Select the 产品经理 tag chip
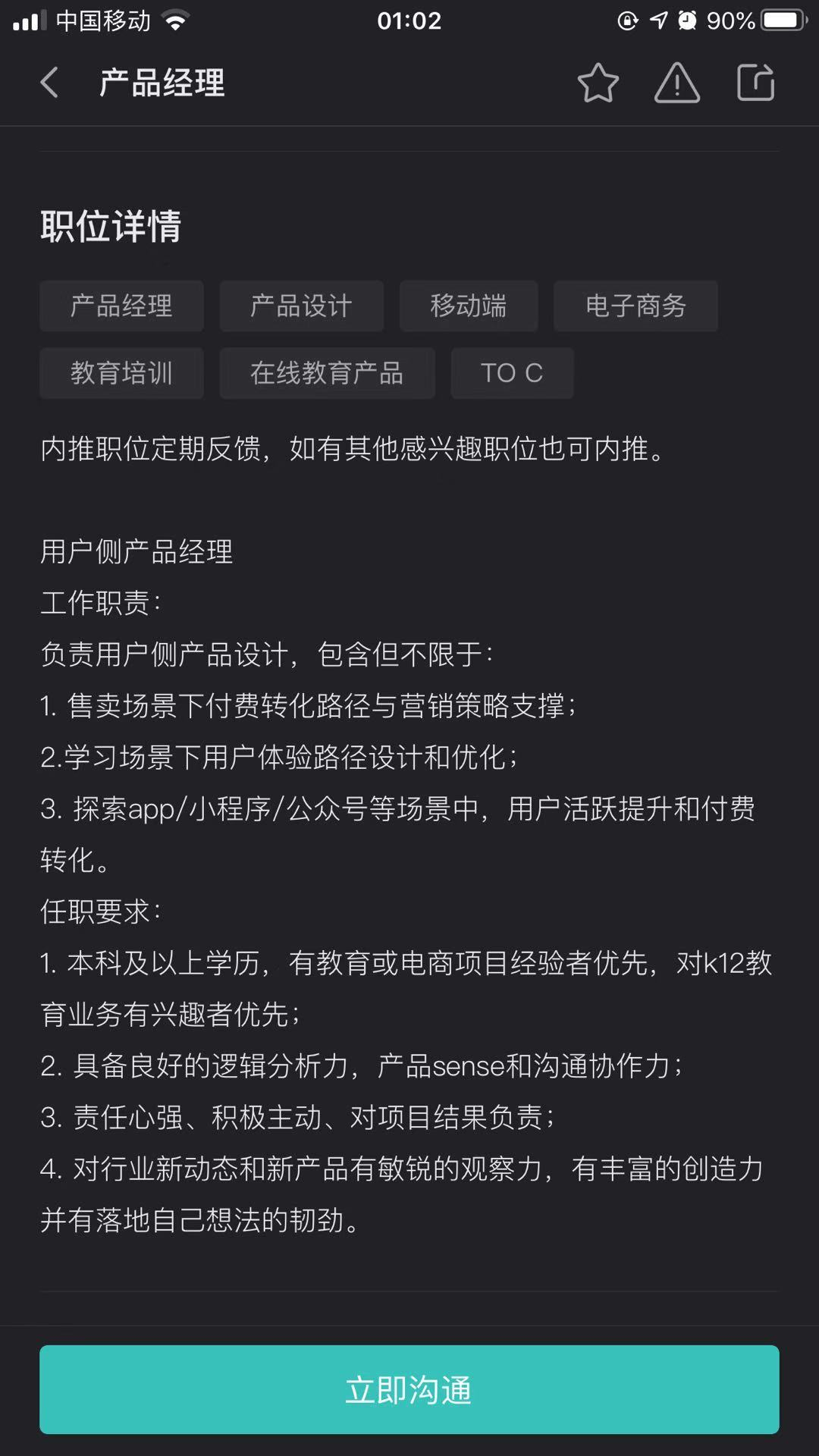819x1456 pixels. [121, 306]
